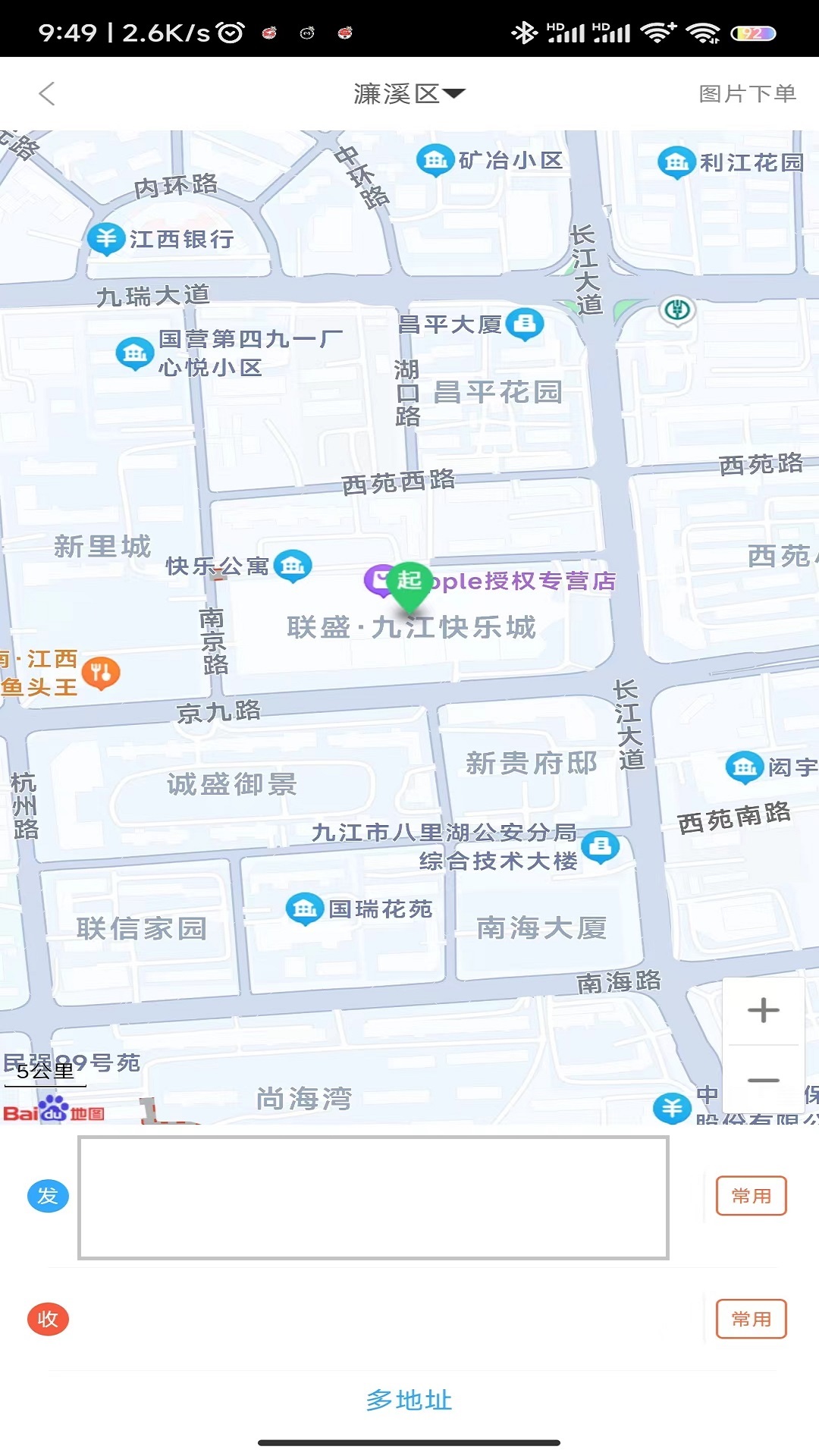The width and height of the screenshot is (819, 1456).
Task: Tap the 江西银行 bank marker icon
Action: point(108,238)
